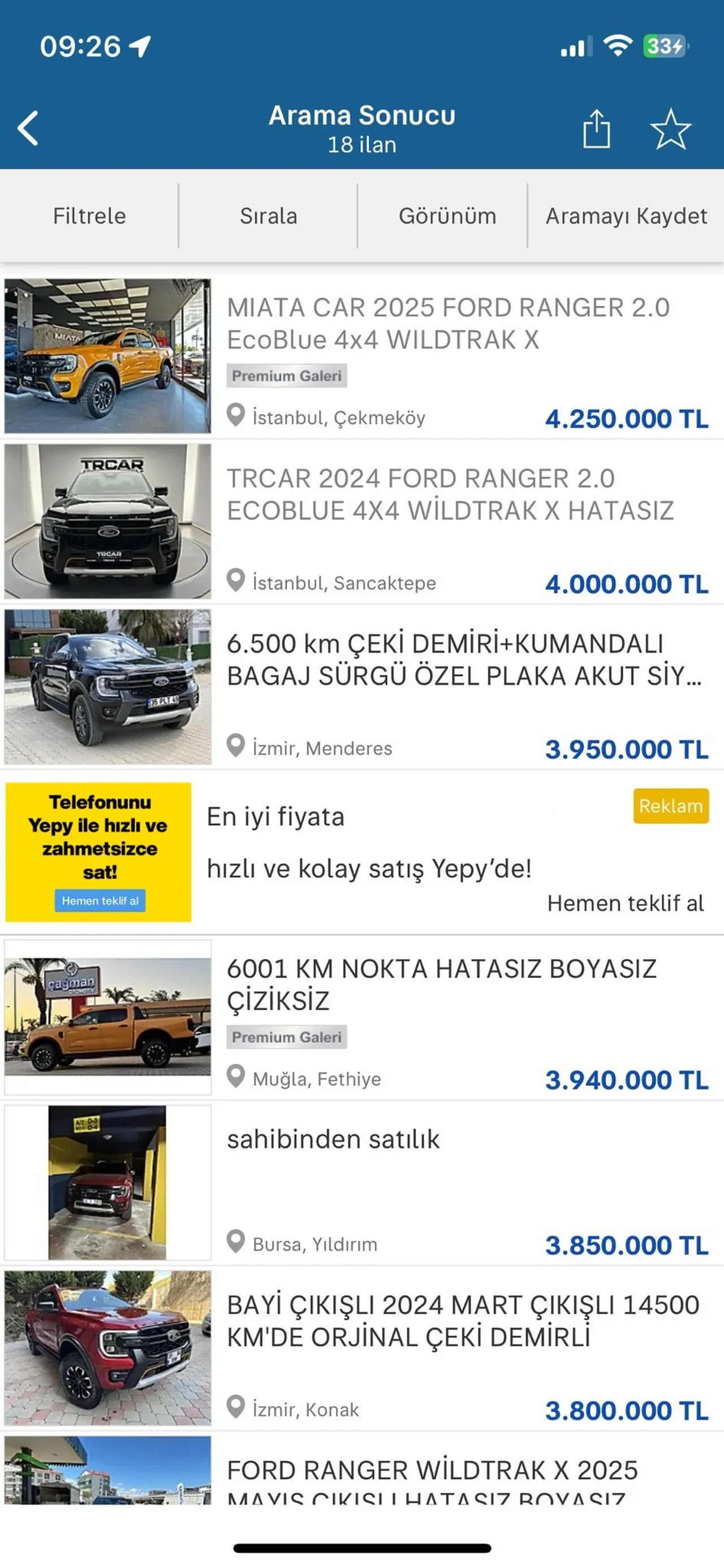Open the share icon for search results

pos(597,128)
